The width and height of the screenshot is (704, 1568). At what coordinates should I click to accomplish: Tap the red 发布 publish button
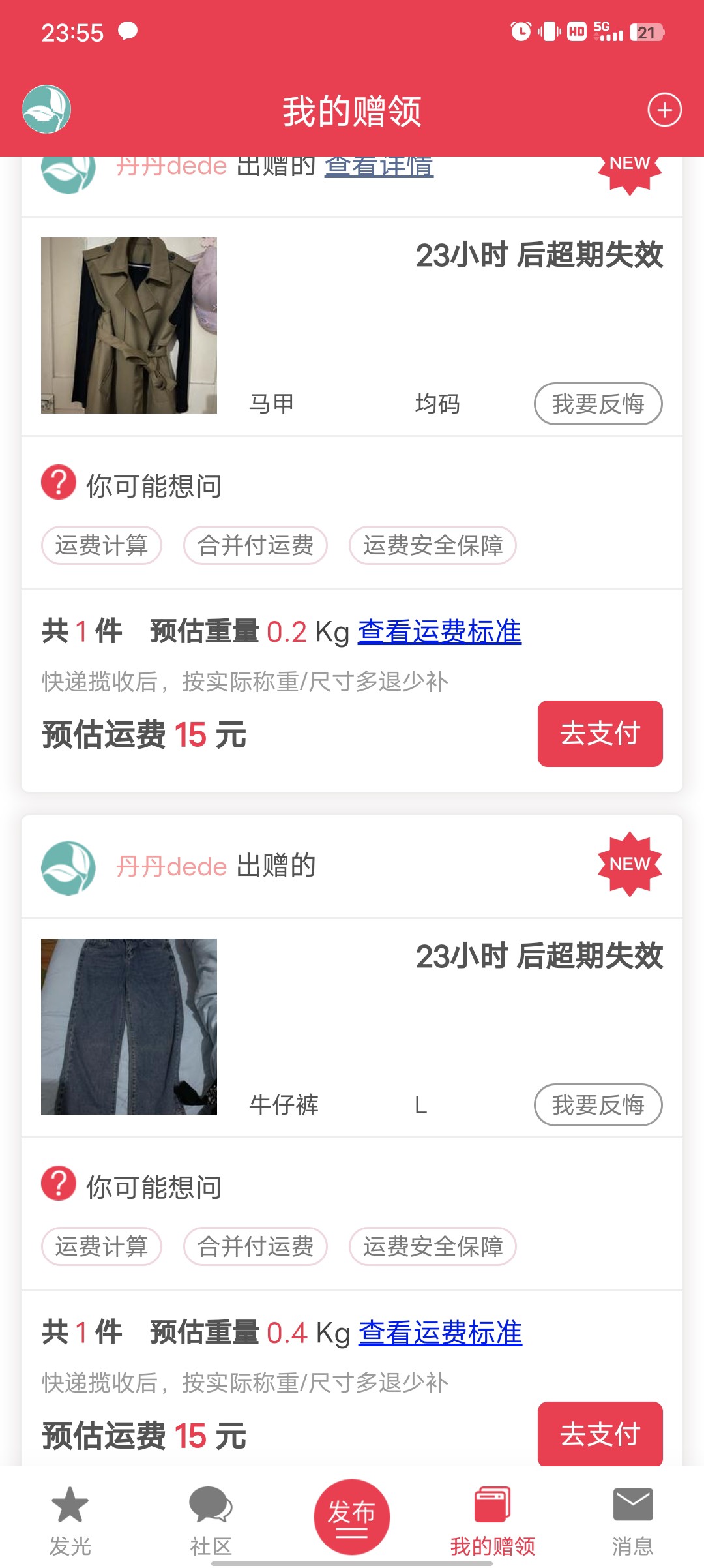coord(352,1516)
